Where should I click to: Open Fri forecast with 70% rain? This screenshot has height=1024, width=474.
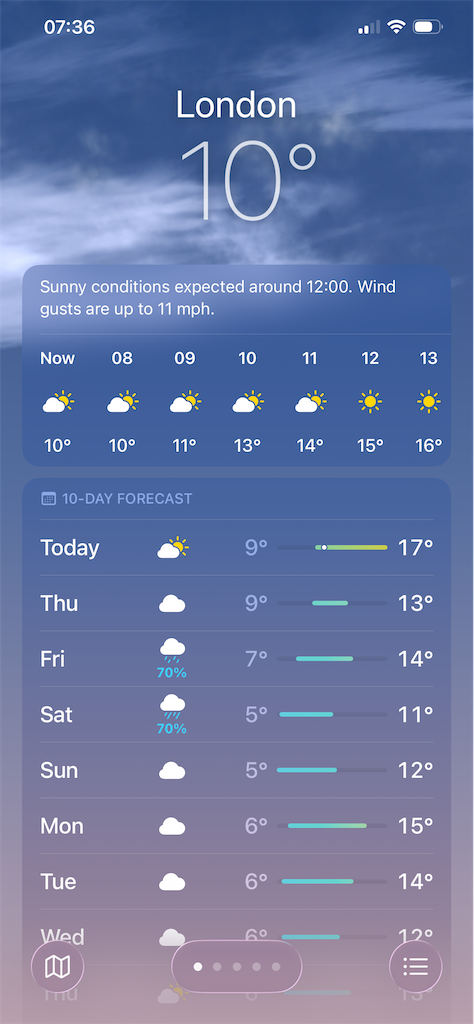click(x=236, y=659)
